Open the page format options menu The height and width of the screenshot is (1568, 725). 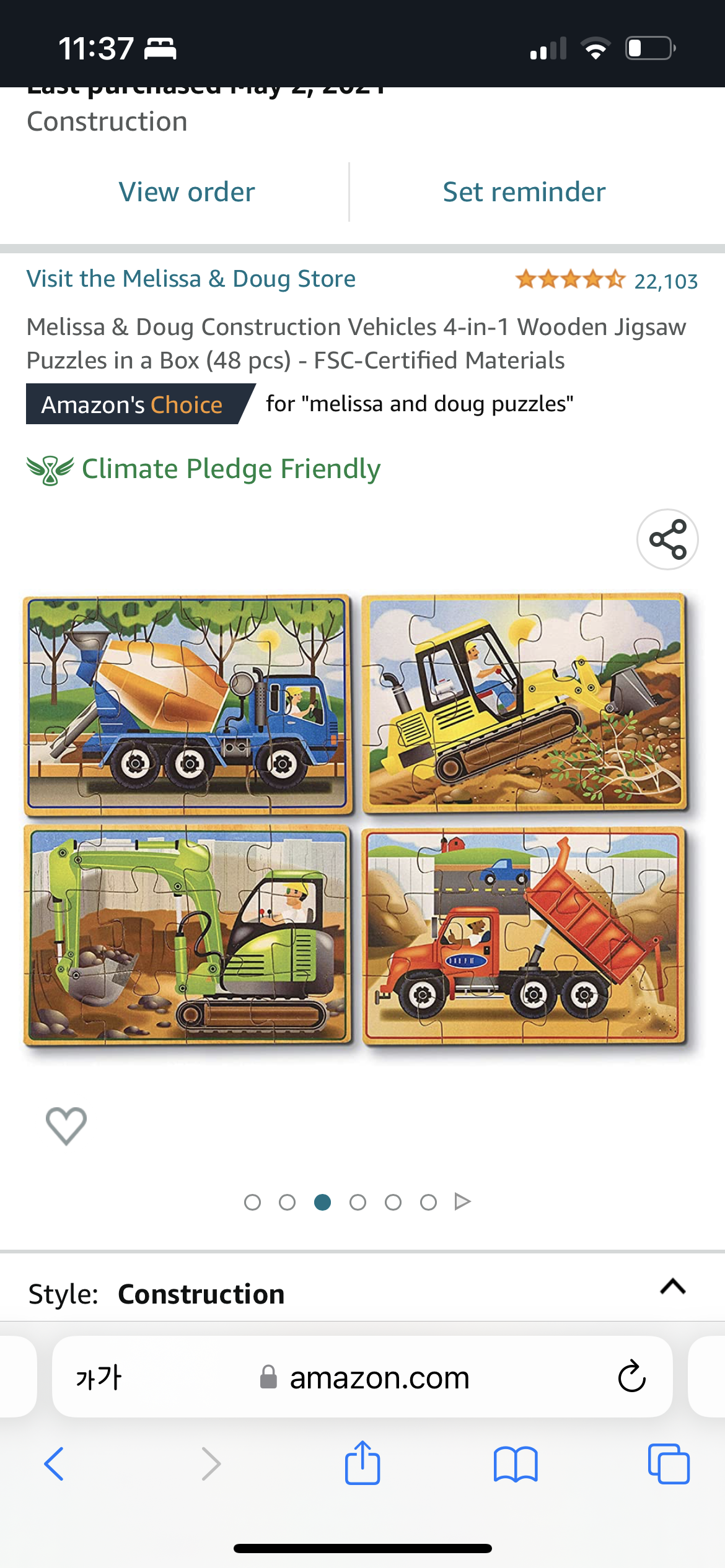point(99,1378)
